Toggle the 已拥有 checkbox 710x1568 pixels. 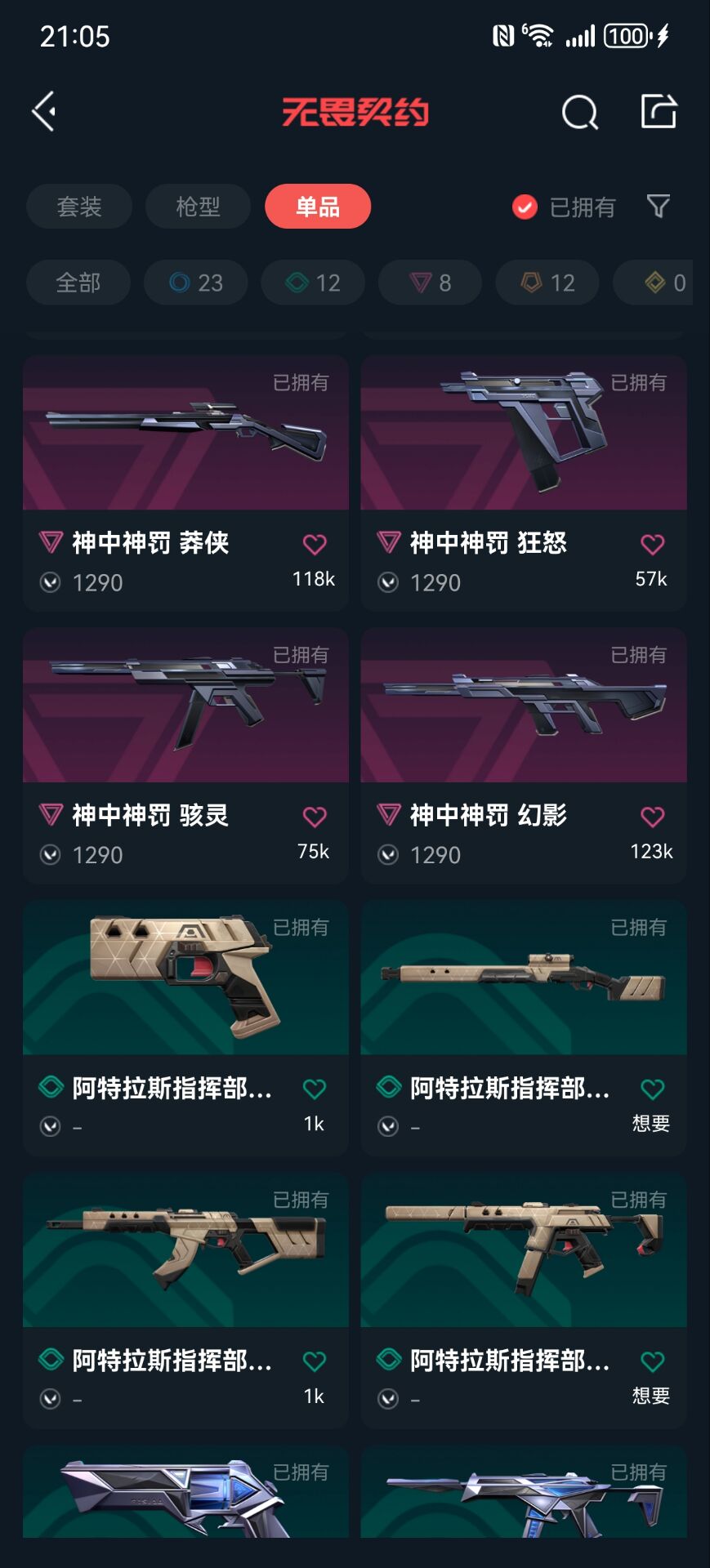(x=525, y=207)
